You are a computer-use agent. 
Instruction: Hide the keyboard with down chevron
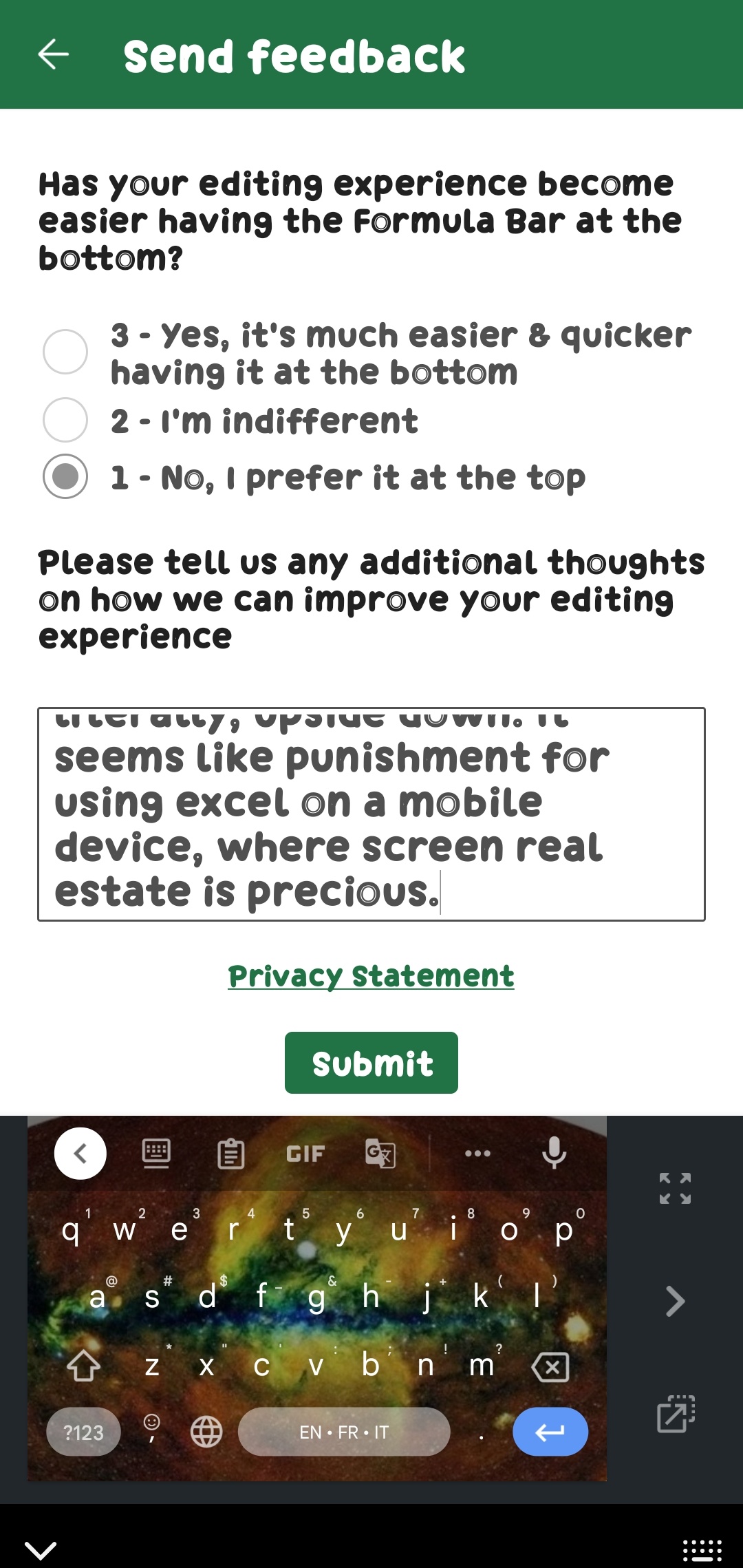coord(41,1550)
